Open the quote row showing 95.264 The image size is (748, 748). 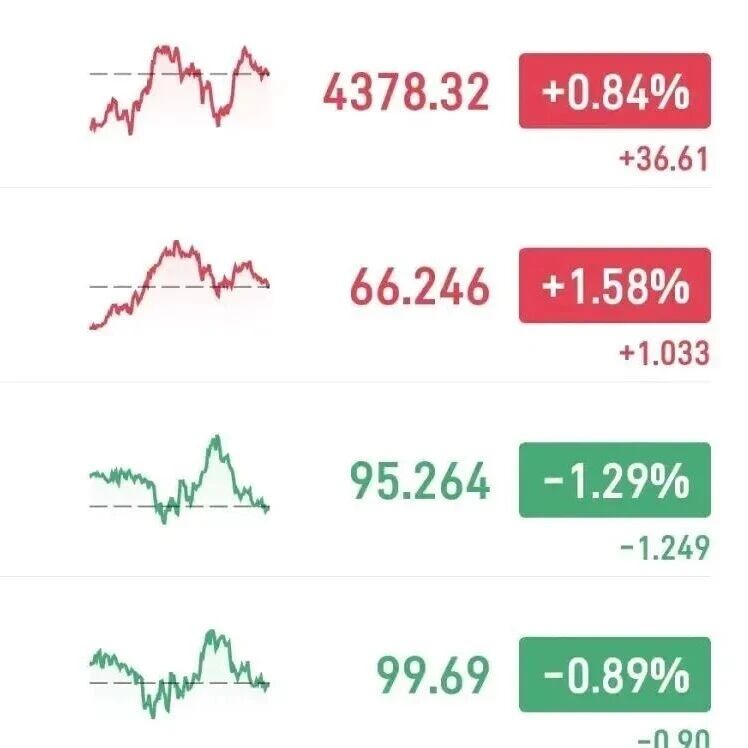[x=355, y=479]
